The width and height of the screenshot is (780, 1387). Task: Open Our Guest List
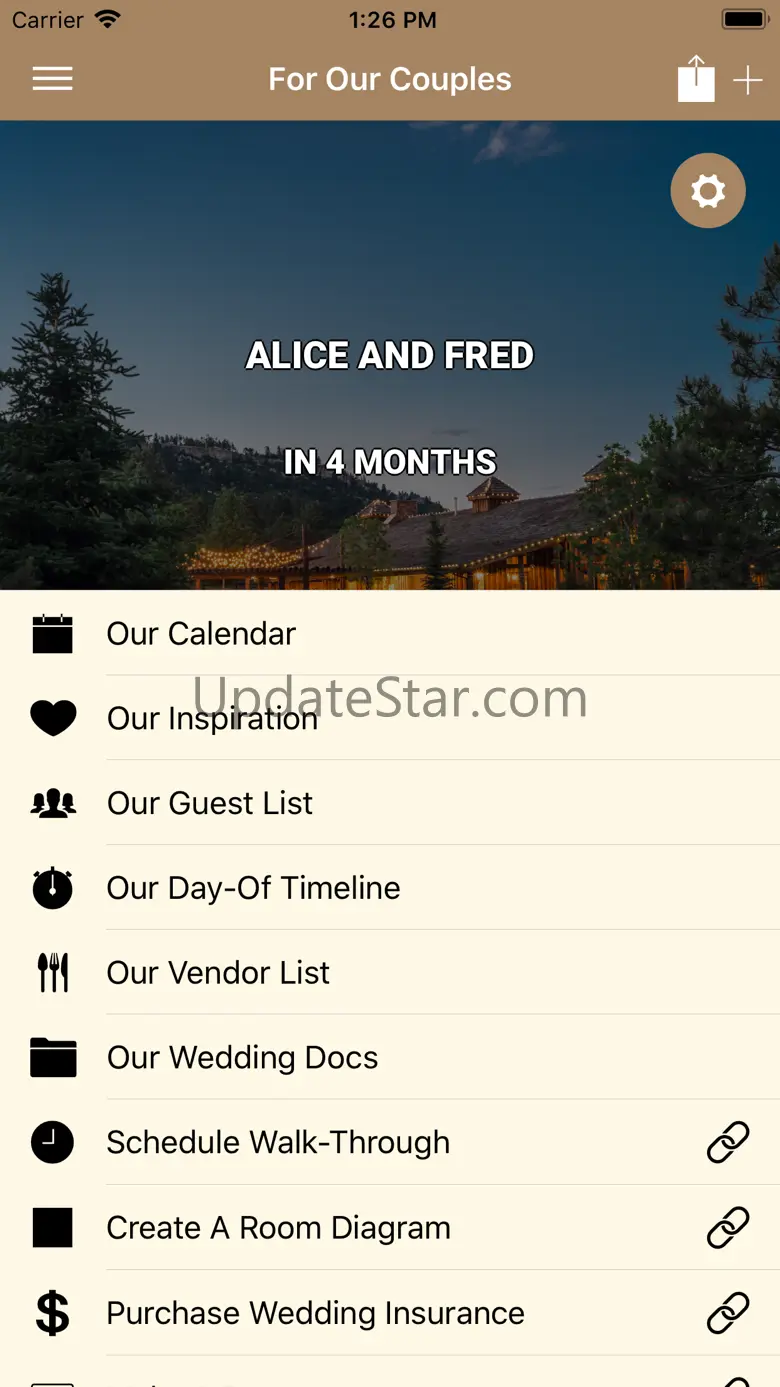[210, 803]
